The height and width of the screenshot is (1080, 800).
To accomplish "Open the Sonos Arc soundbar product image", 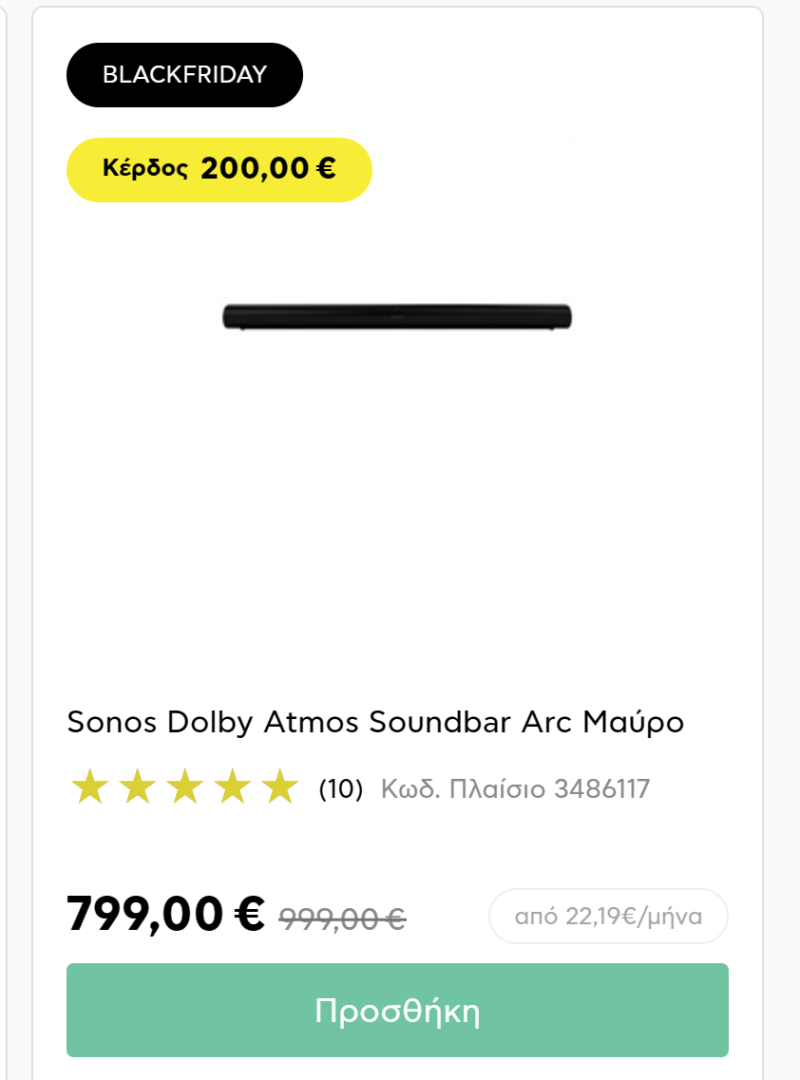I will [397, 316].
